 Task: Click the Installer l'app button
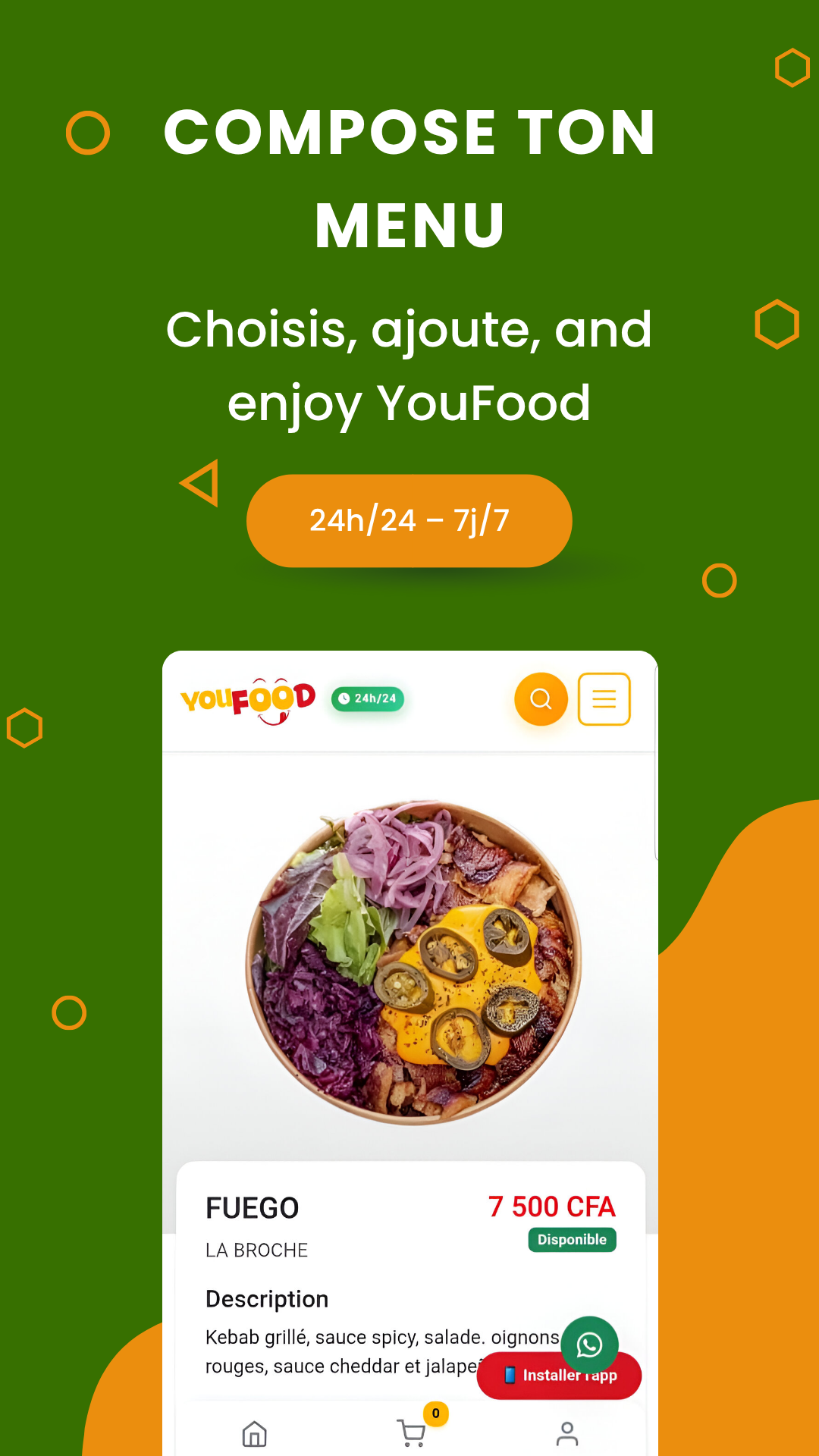tap(559, 1374)
